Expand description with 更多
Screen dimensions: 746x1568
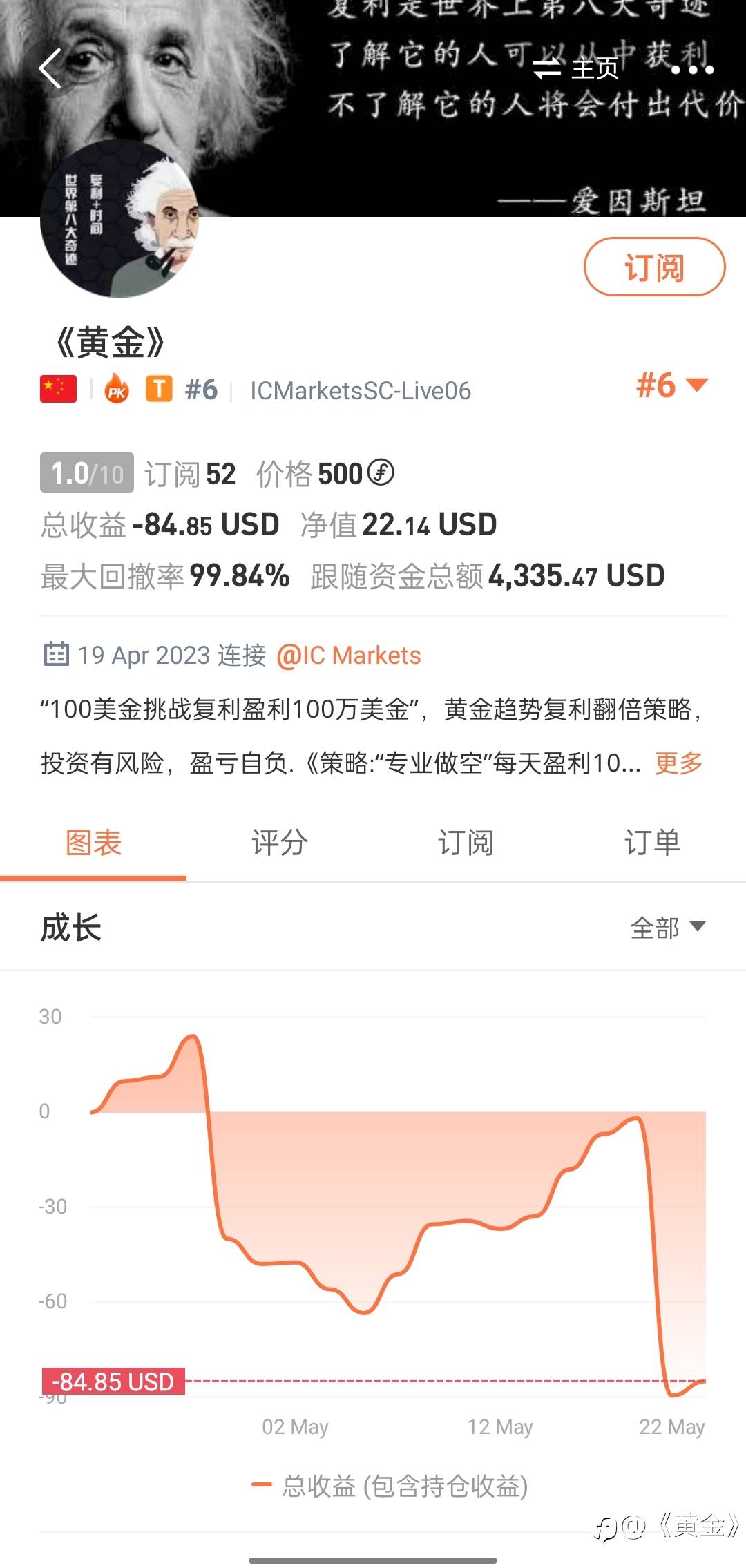click(679, 763)
